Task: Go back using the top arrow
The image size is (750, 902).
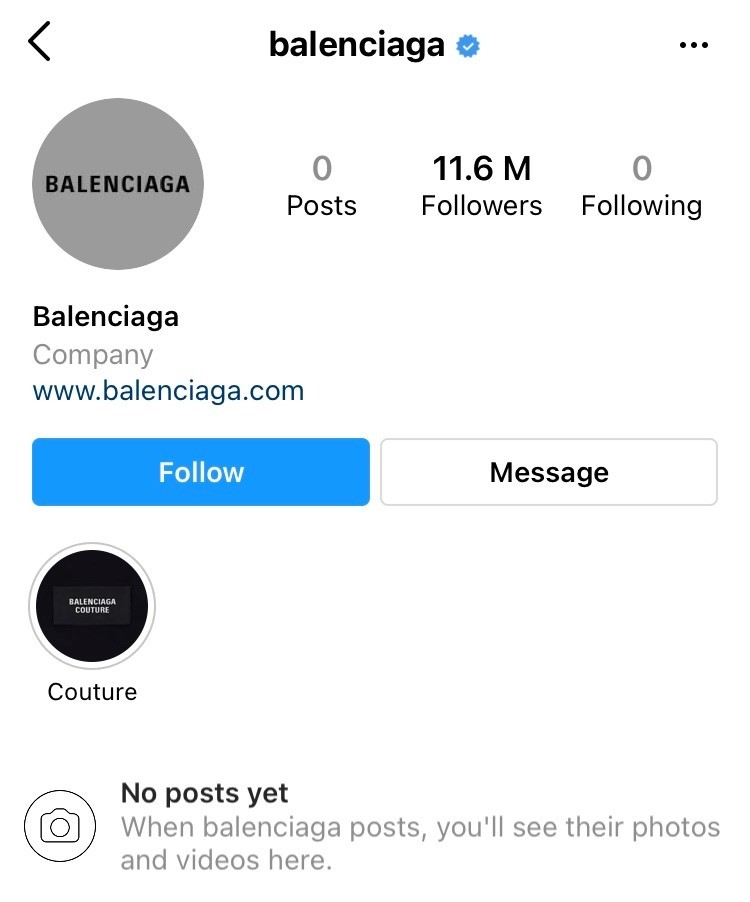Action: point(40,43)
